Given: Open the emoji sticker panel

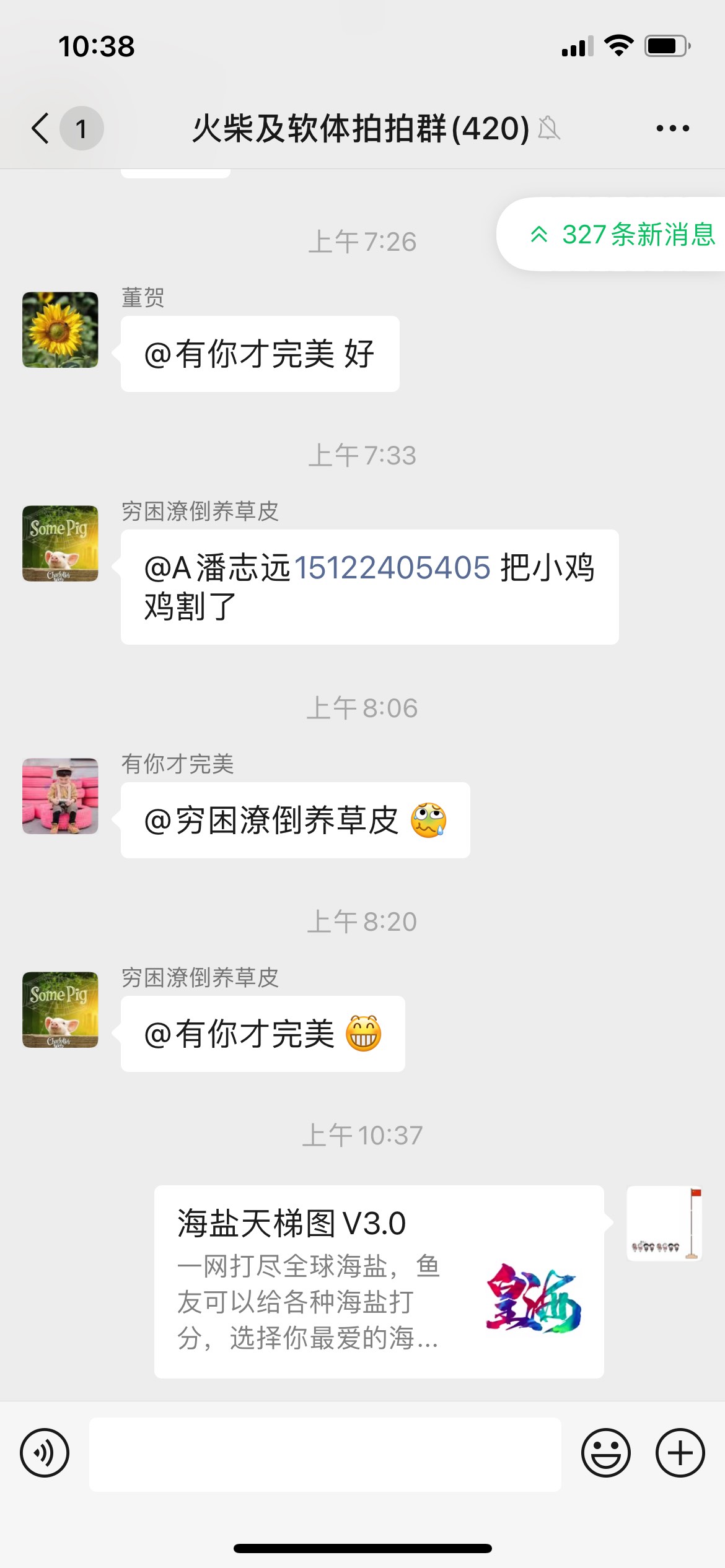Looking at the screenshot, I should click(x=605, y=1453).
